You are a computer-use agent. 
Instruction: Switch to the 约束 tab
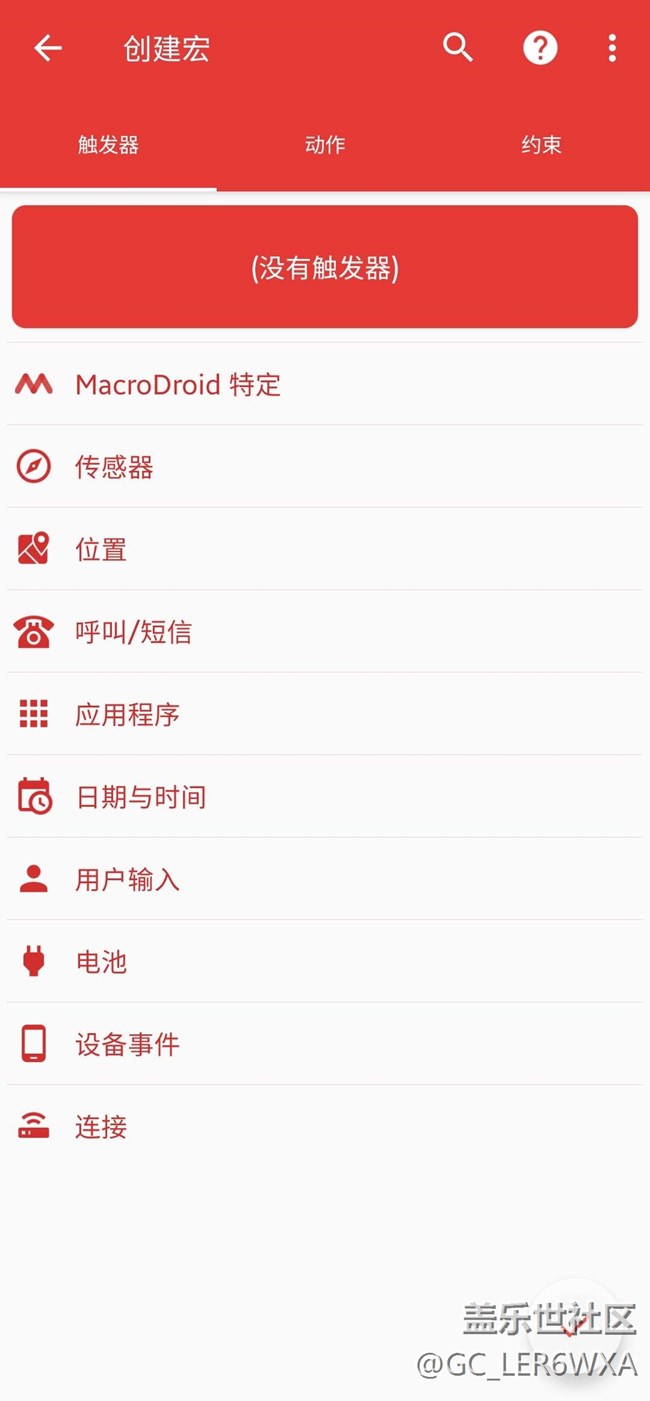tap(541, 145)
